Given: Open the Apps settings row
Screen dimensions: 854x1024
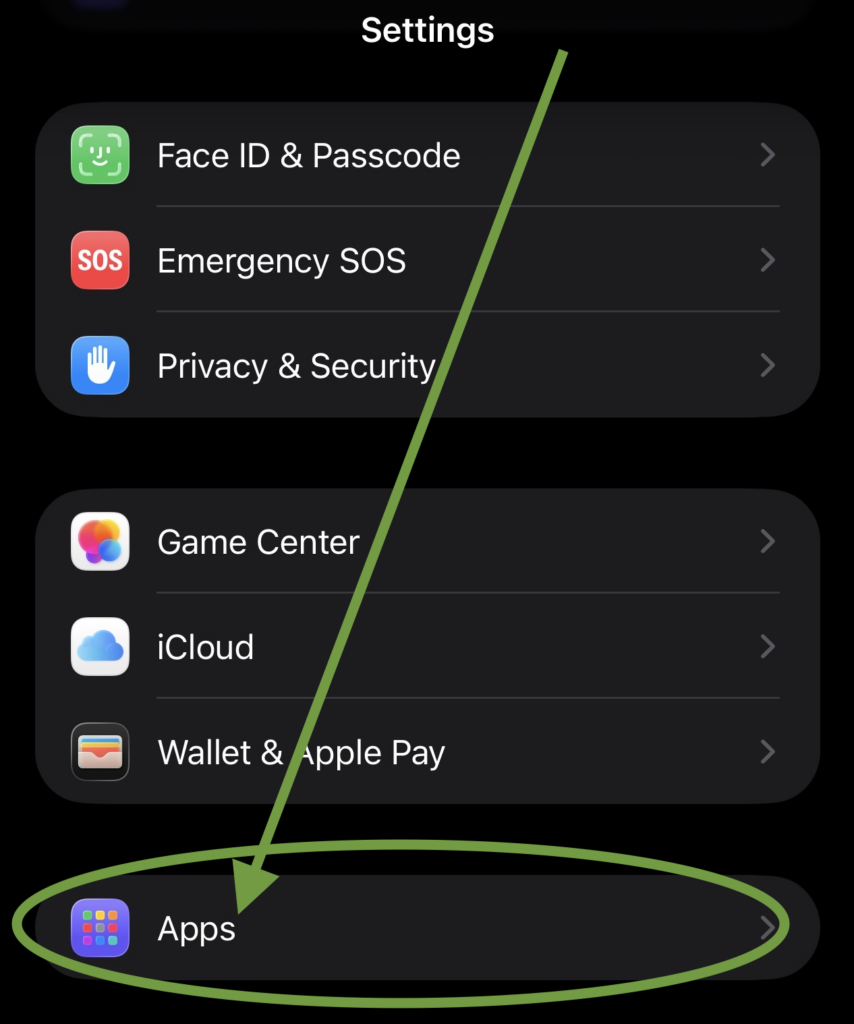Looking at the screenshot, I should (x=197, y=929).
